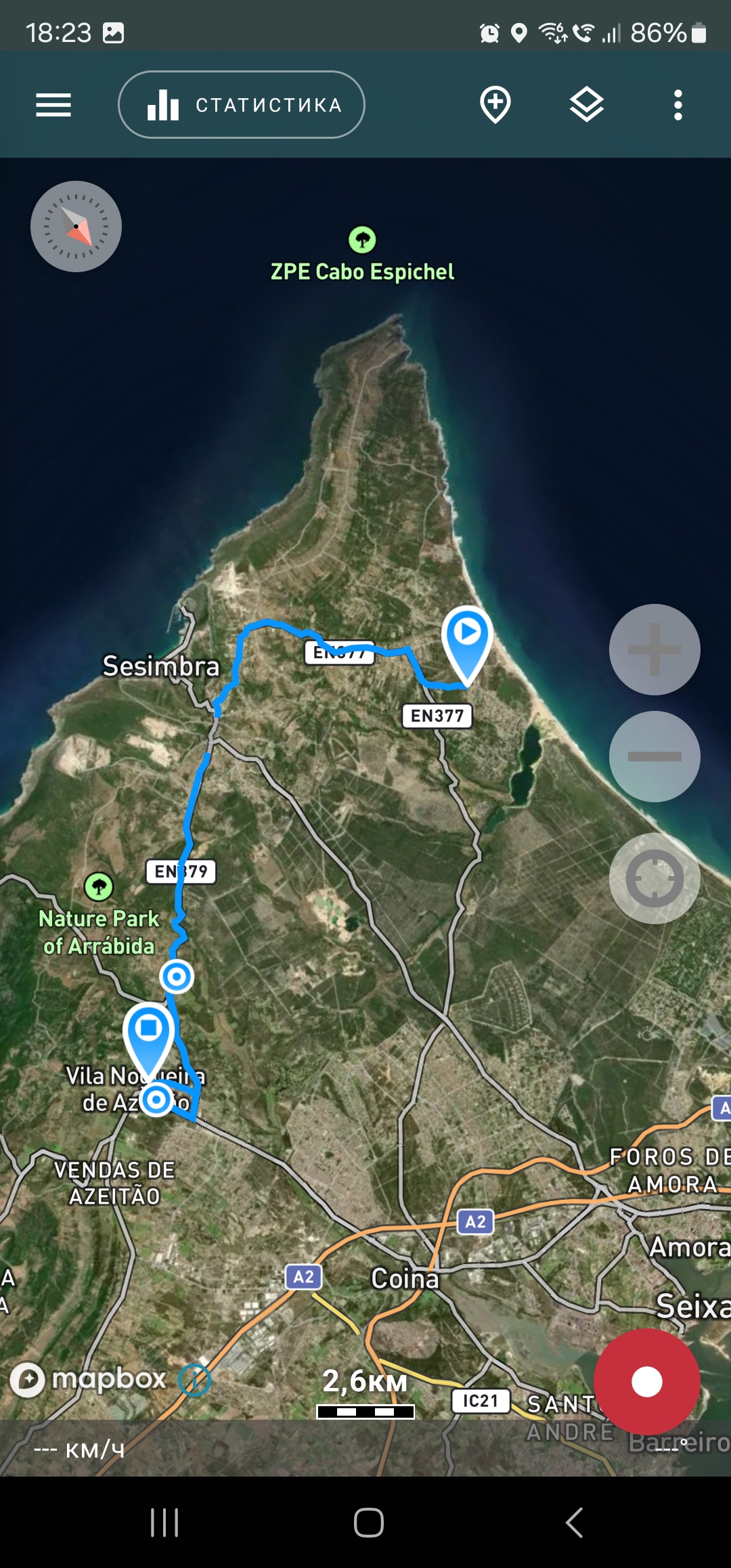Zoom out with the minus button
Viewport: 731px width, 1568px height.
point(654,756)
